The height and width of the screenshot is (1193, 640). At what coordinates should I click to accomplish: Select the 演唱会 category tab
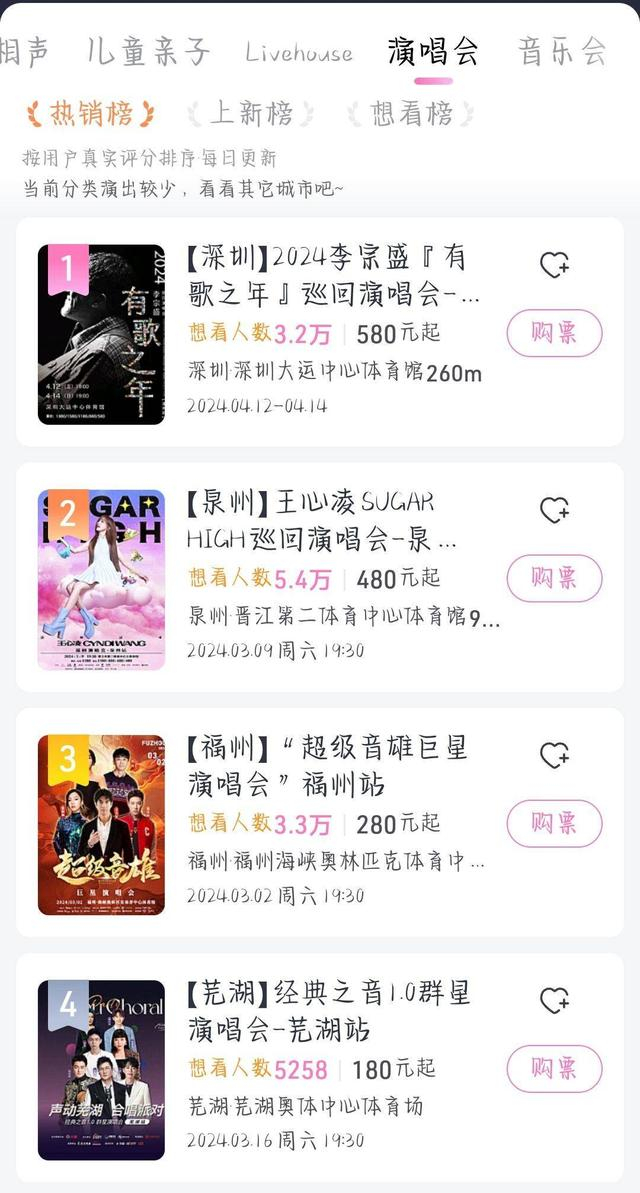[x=433, y=51]
